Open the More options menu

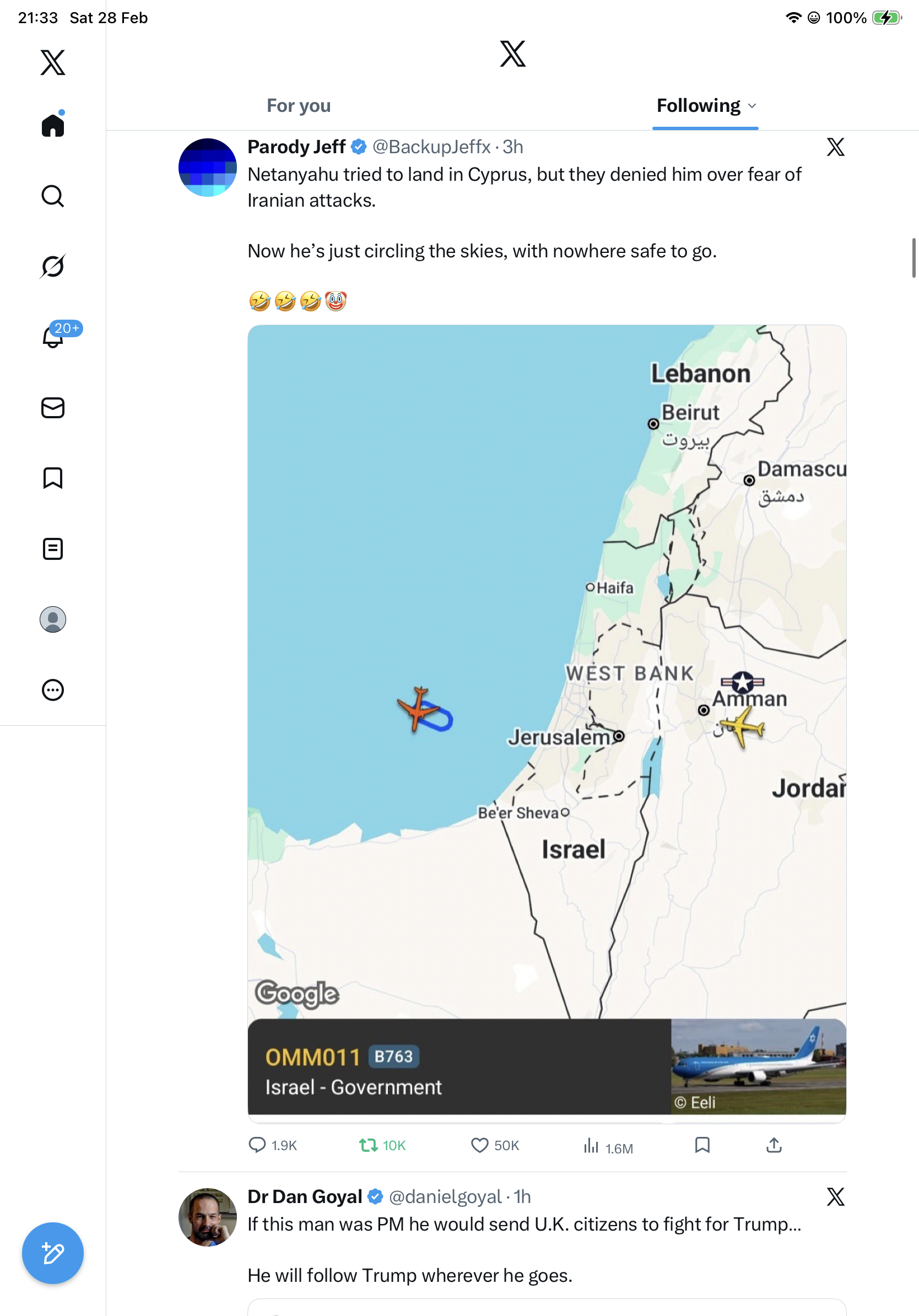(x=53, y=690)
